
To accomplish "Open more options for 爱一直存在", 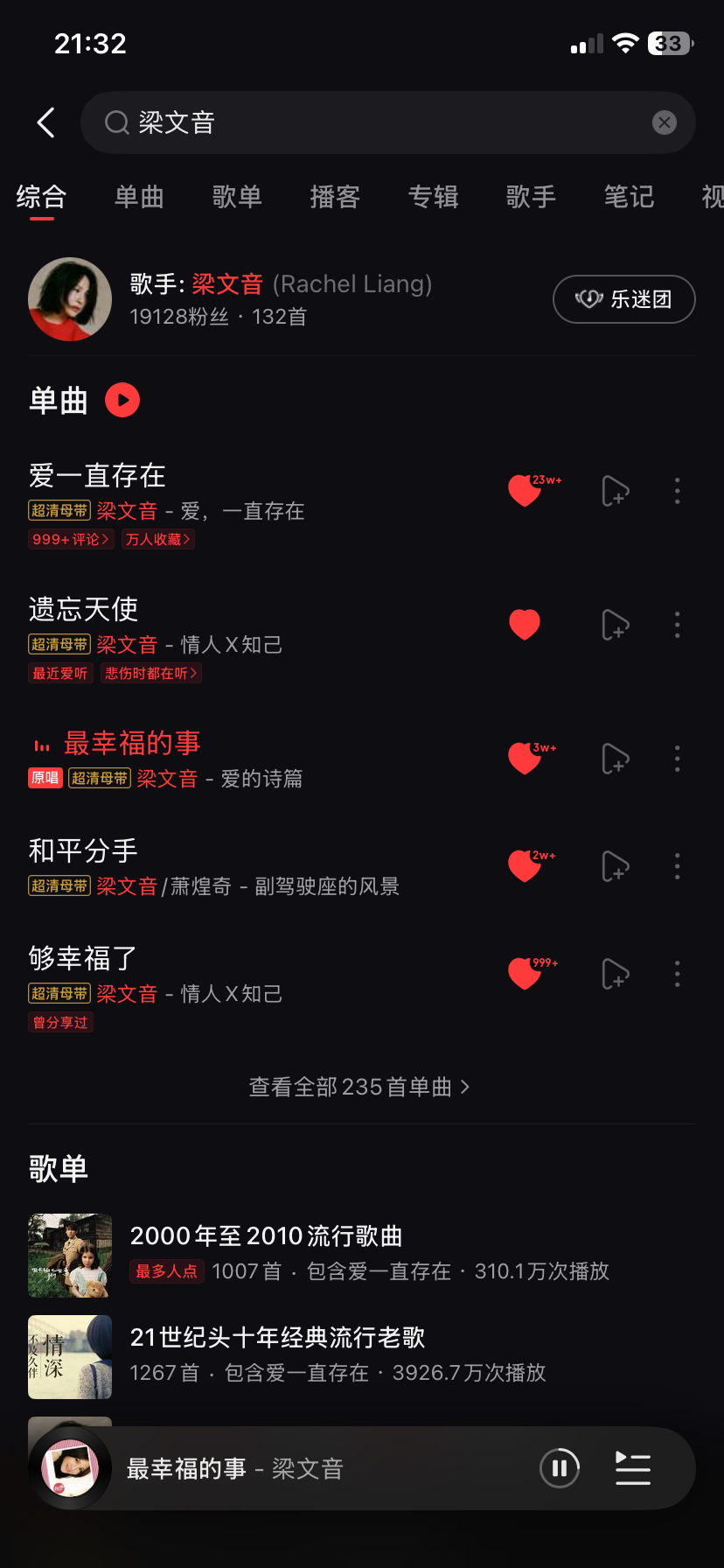I will 677,491.
